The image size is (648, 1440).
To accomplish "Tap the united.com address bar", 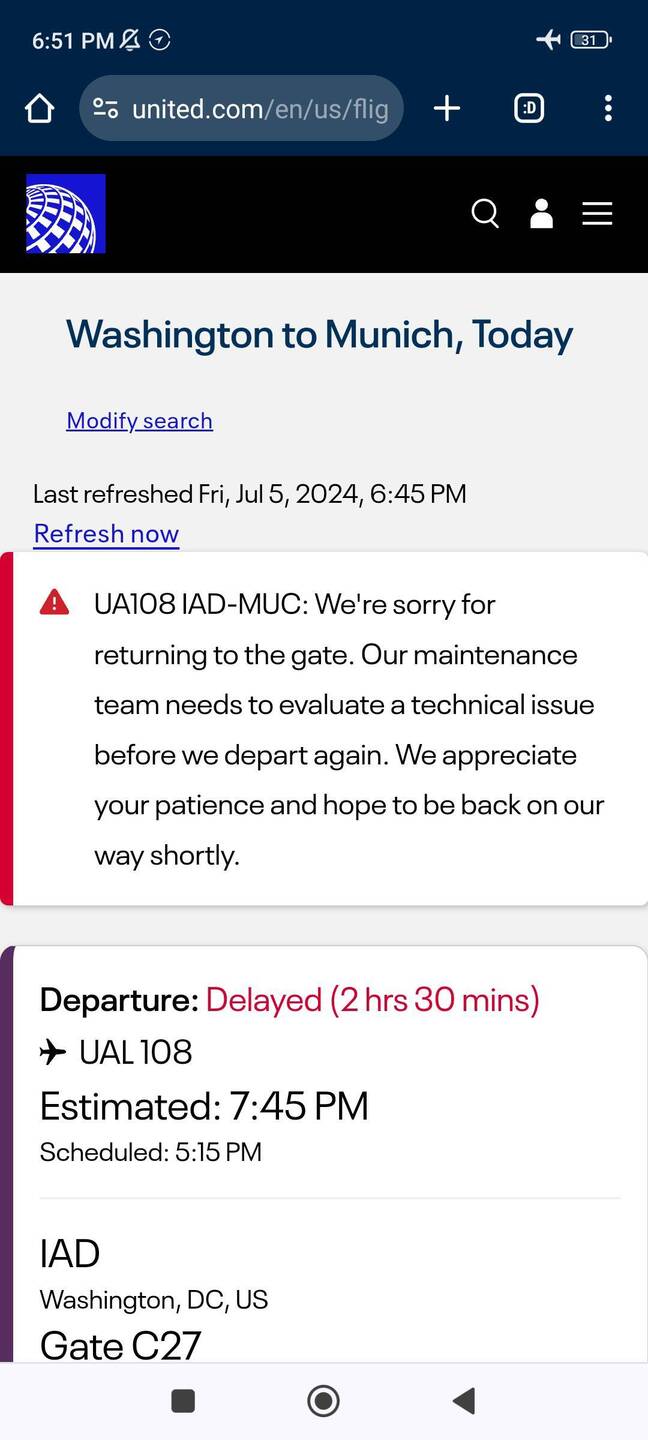I will [241, 108].
